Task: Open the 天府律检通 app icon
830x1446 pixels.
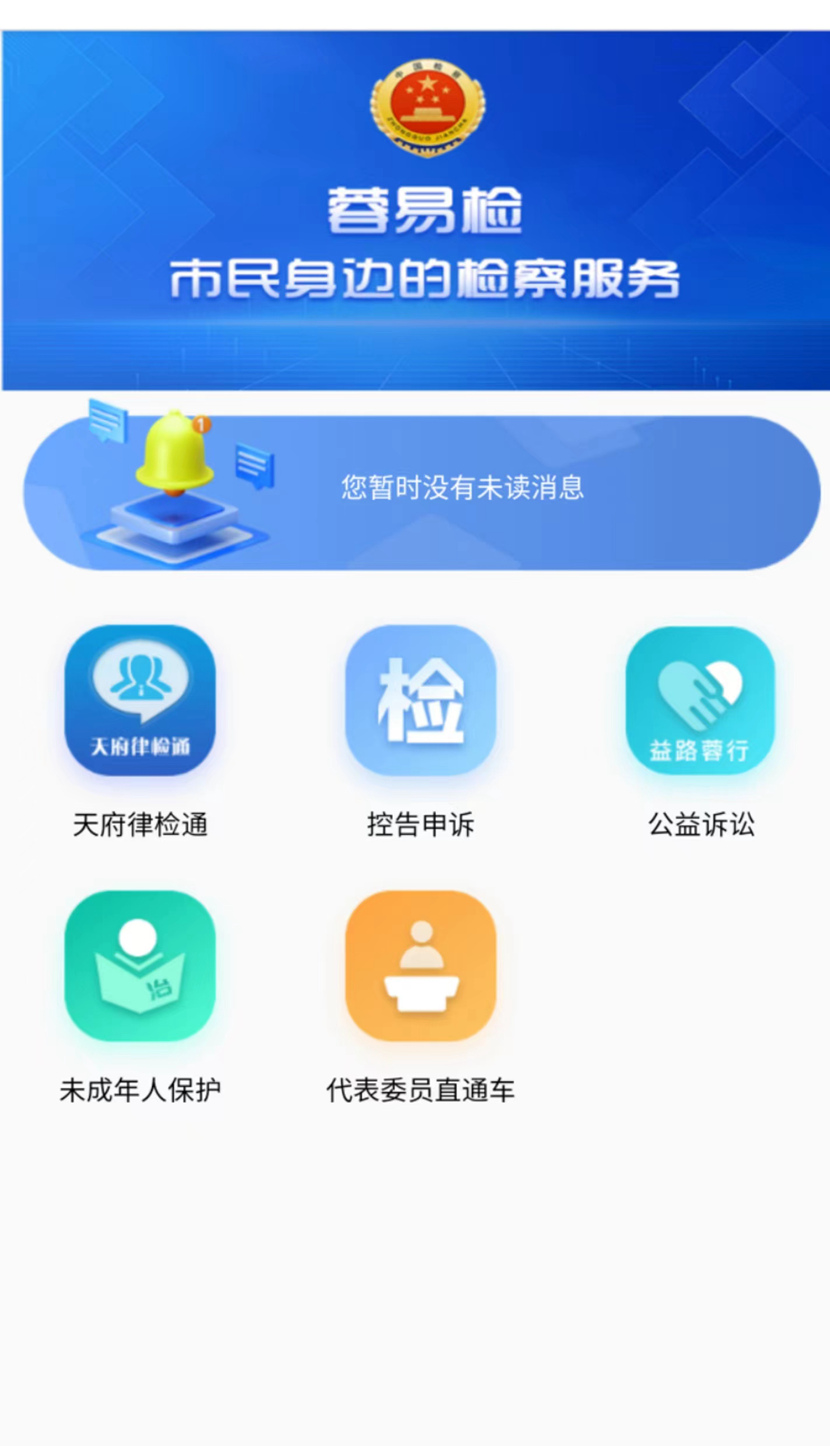Action: coord(140,700)
